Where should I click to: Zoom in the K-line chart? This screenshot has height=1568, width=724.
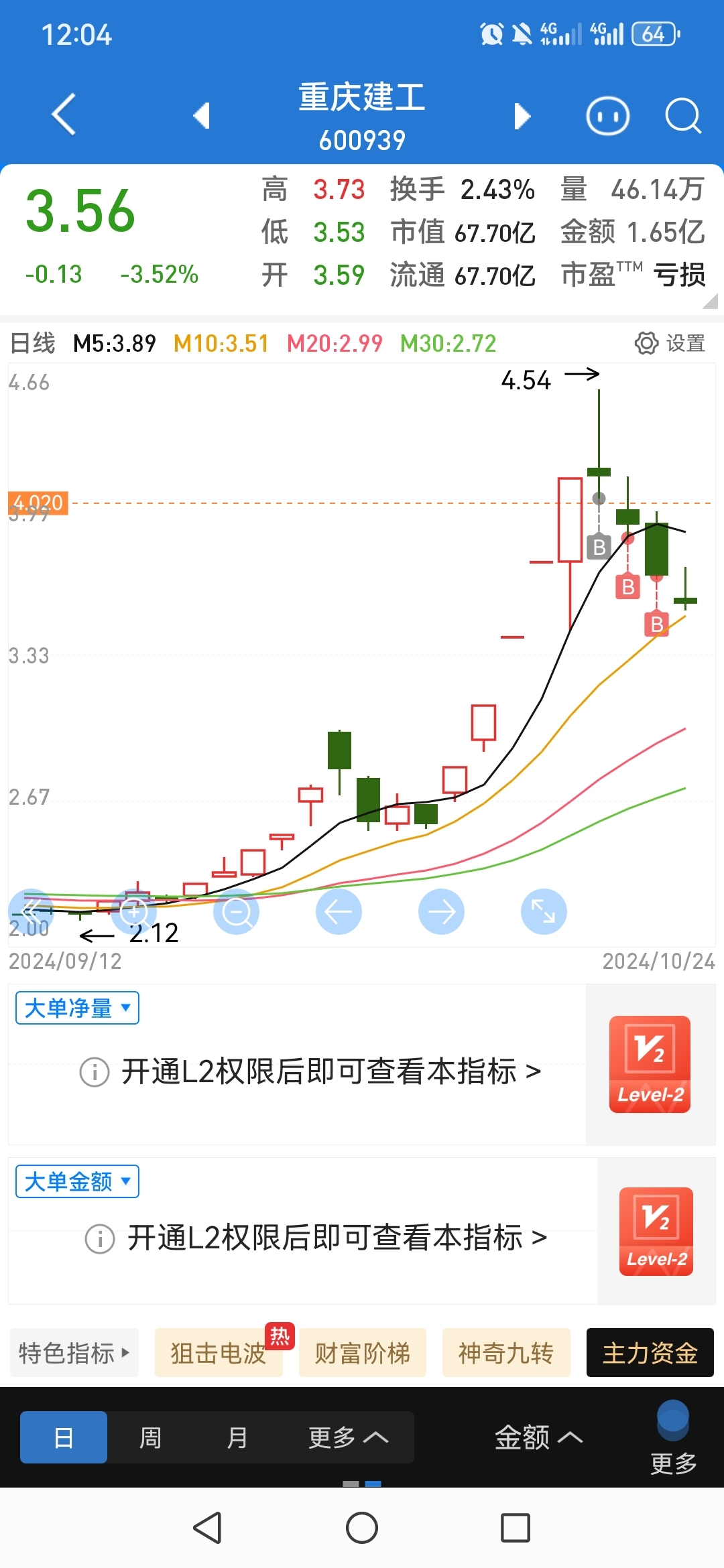click(134, 911)
